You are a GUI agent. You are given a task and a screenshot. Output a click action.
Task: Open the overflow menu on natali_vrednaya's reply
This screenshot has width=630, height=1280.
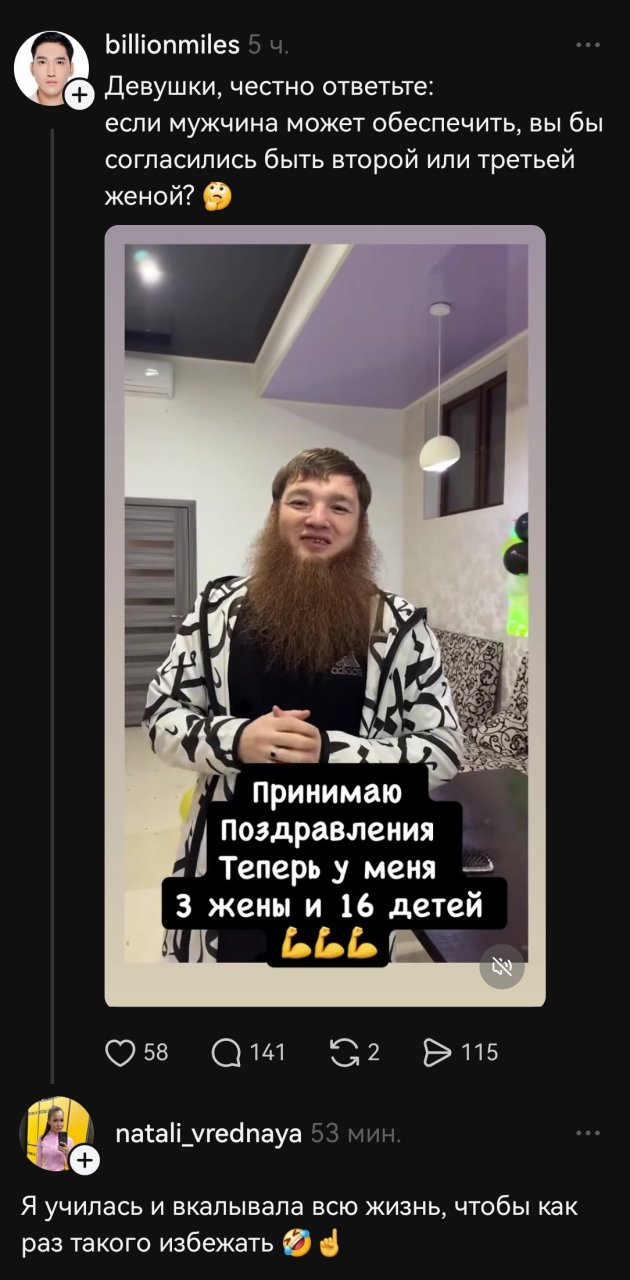(588, 1133)
